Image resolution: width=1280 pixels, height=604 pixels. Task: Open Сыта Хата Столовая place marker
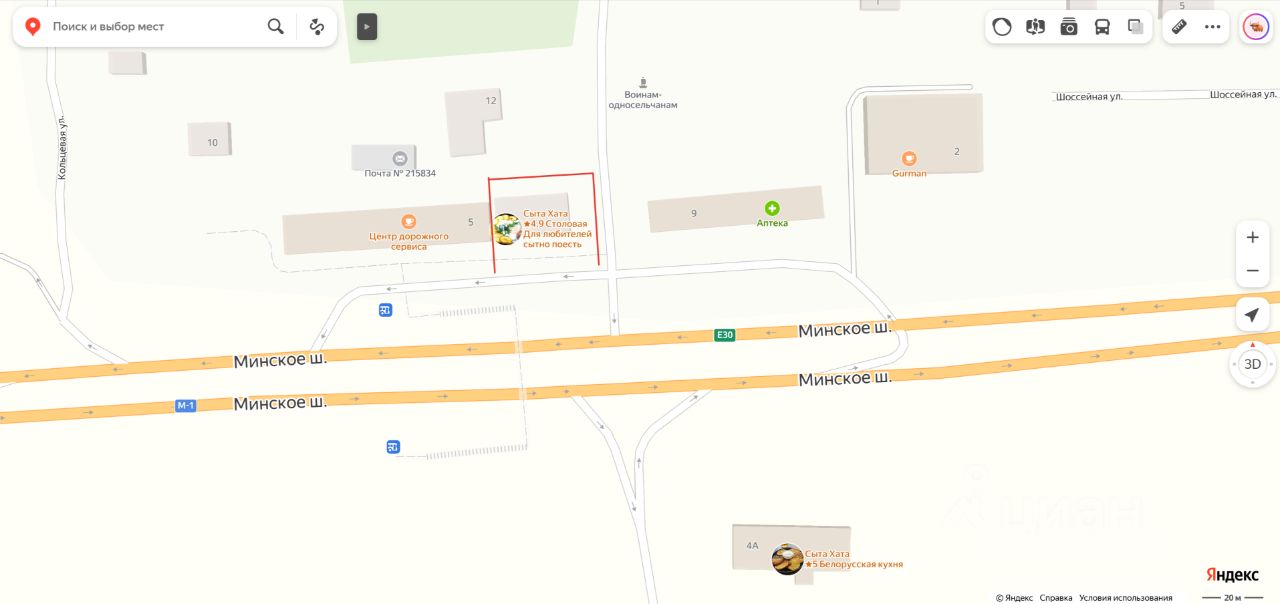coord(506,229)
